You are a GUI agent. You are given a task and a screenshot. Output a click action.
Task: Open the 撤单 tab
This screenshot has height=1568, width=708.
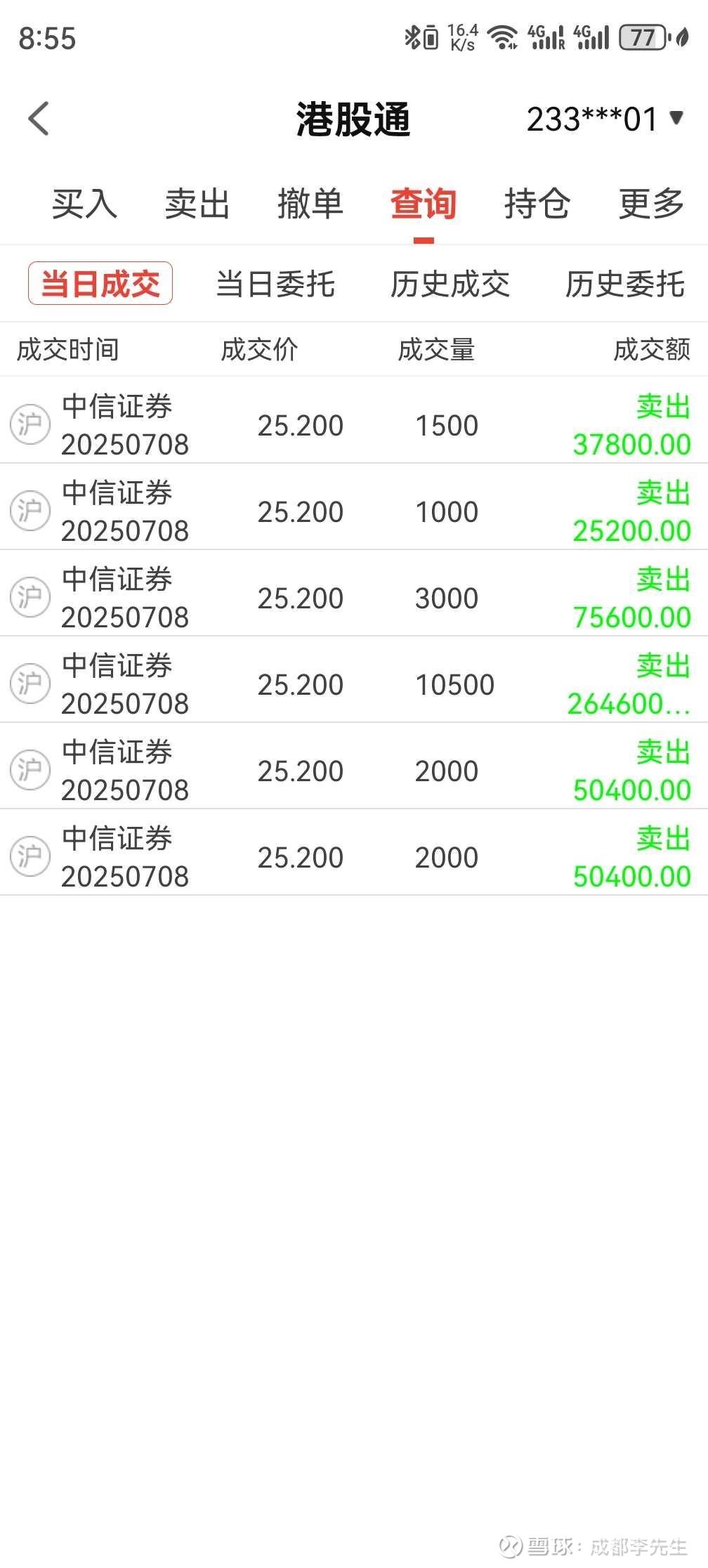coord(310,204)
